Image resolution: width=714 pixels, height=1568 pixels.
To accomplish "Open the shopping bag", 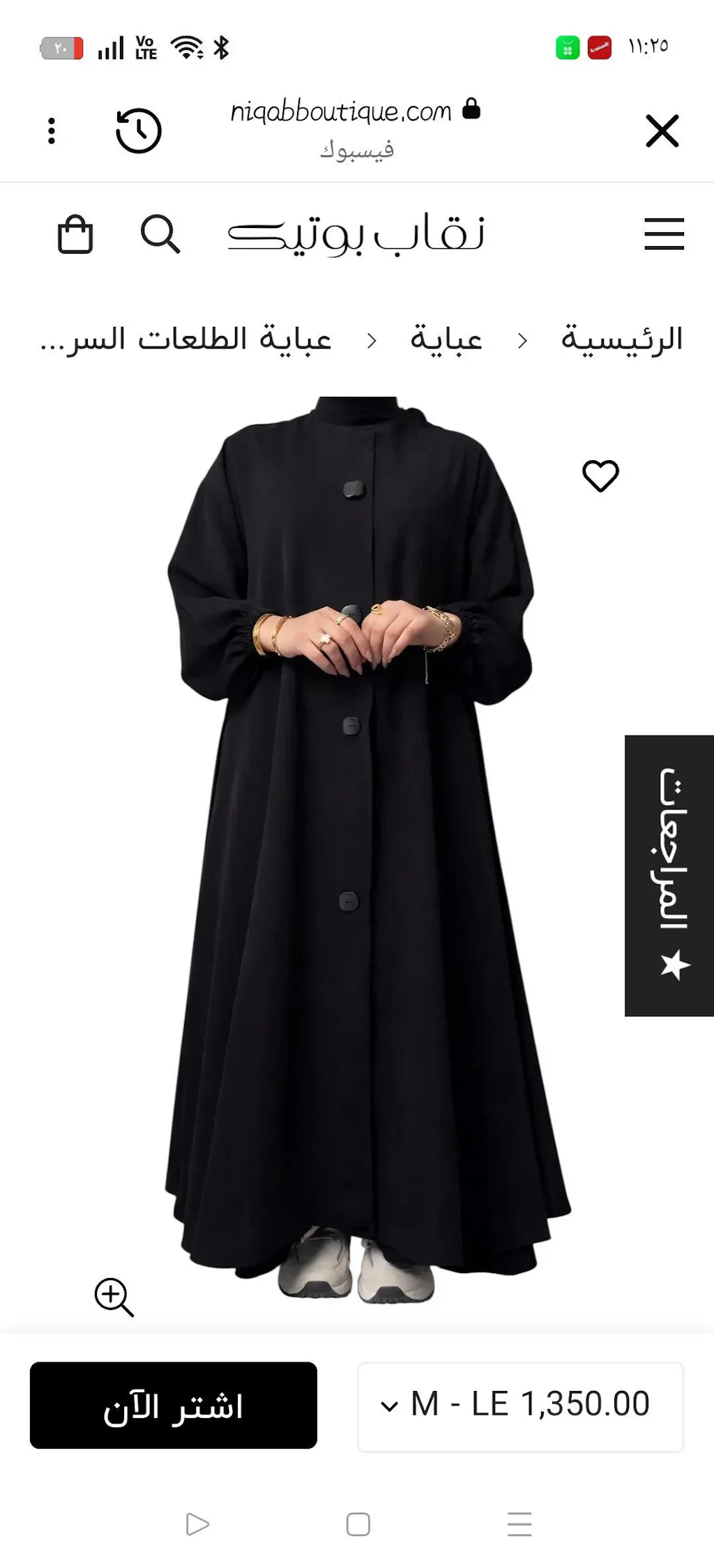I will pyautogui.click(x=75, y=234).
